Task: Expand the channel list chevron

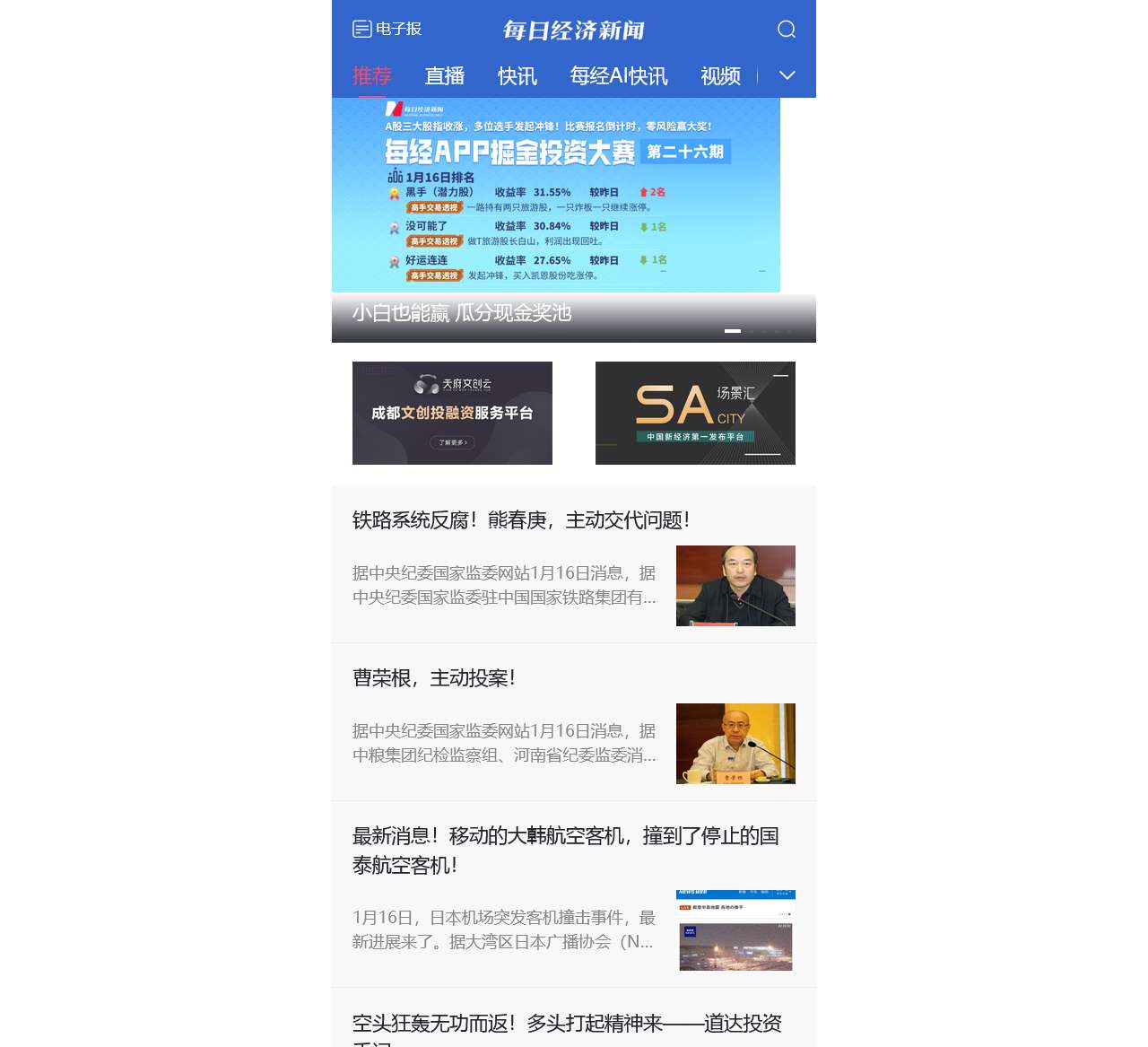Action: (787, 75)
